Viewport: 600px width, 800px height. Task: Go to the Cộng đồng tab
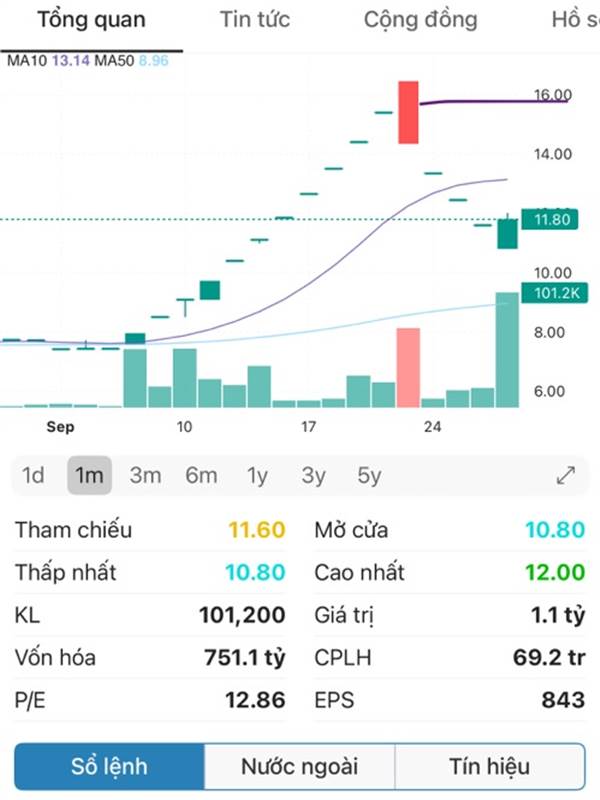420,20
